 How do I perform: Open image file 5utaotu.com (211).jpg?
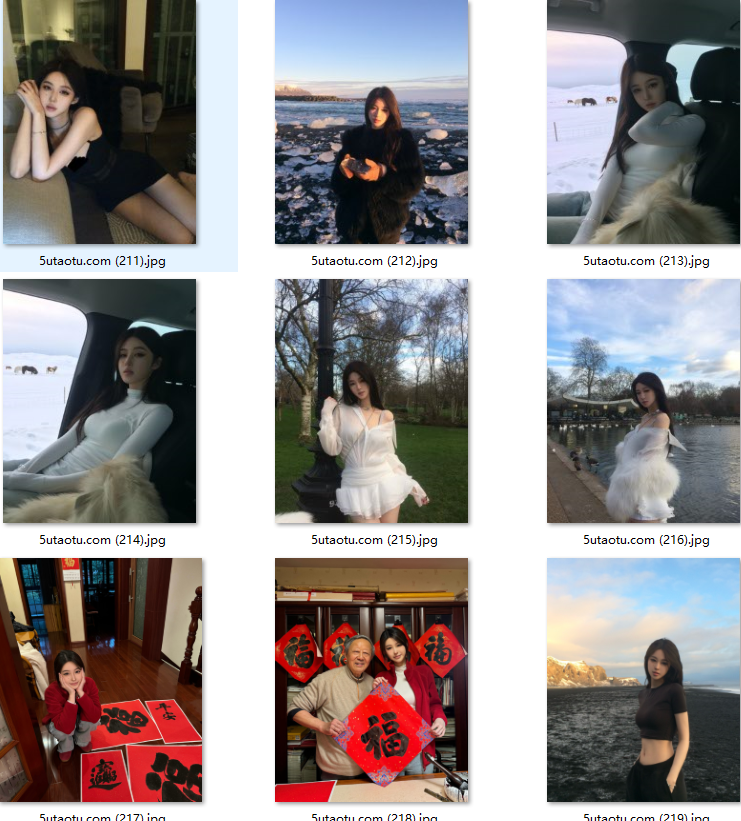tap(99, 122)
